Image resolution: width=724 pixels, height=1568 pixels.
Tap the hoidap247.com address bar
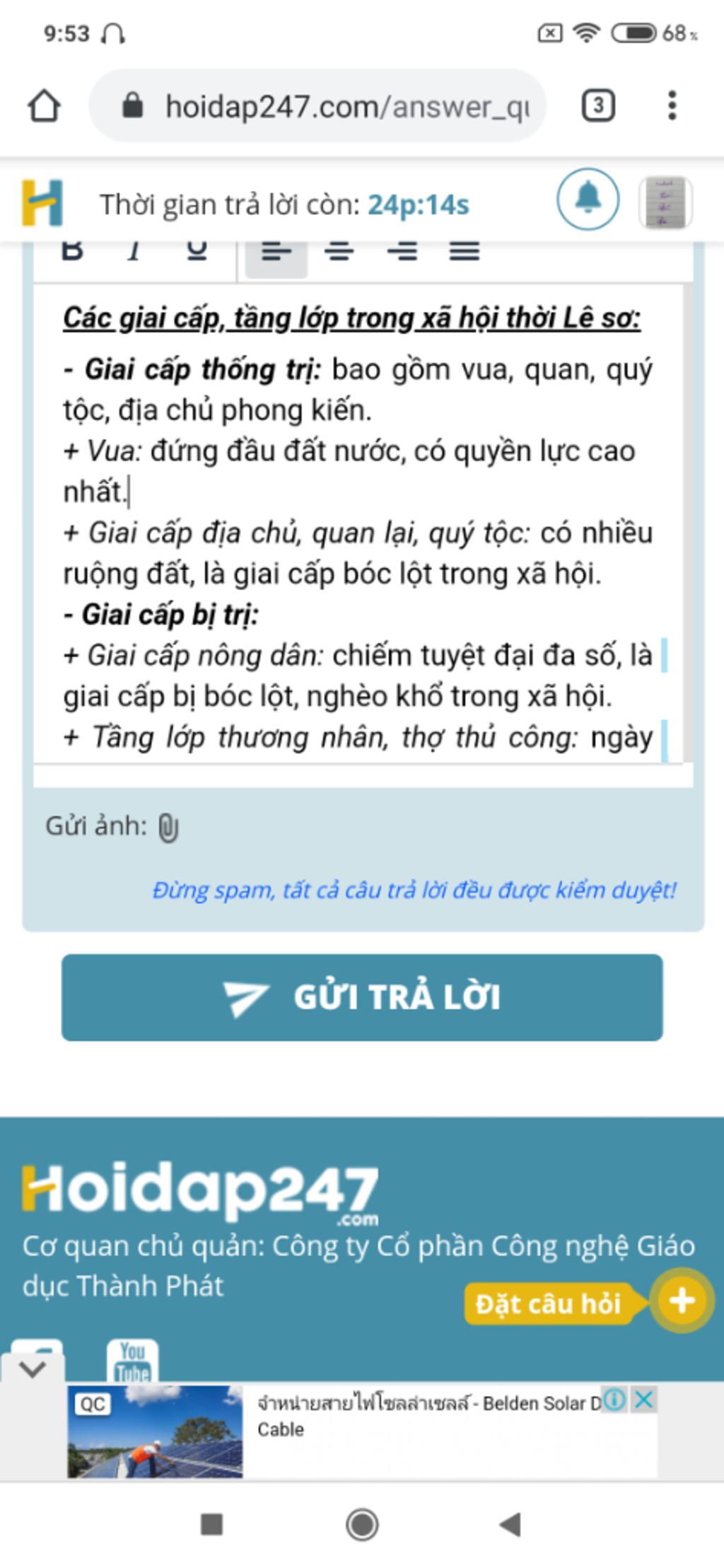point(332,107)
